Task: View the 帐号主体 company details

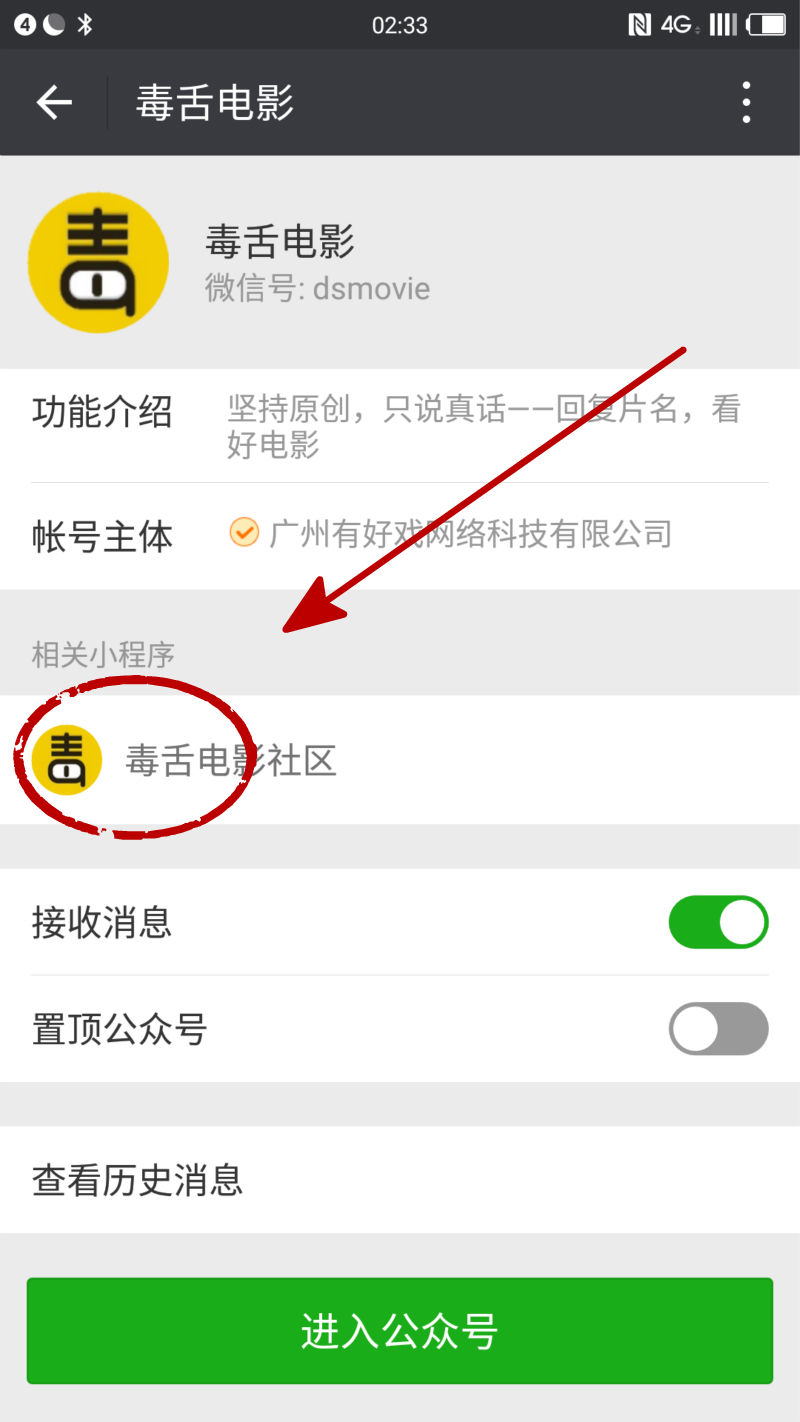Action: click(470, 534)
